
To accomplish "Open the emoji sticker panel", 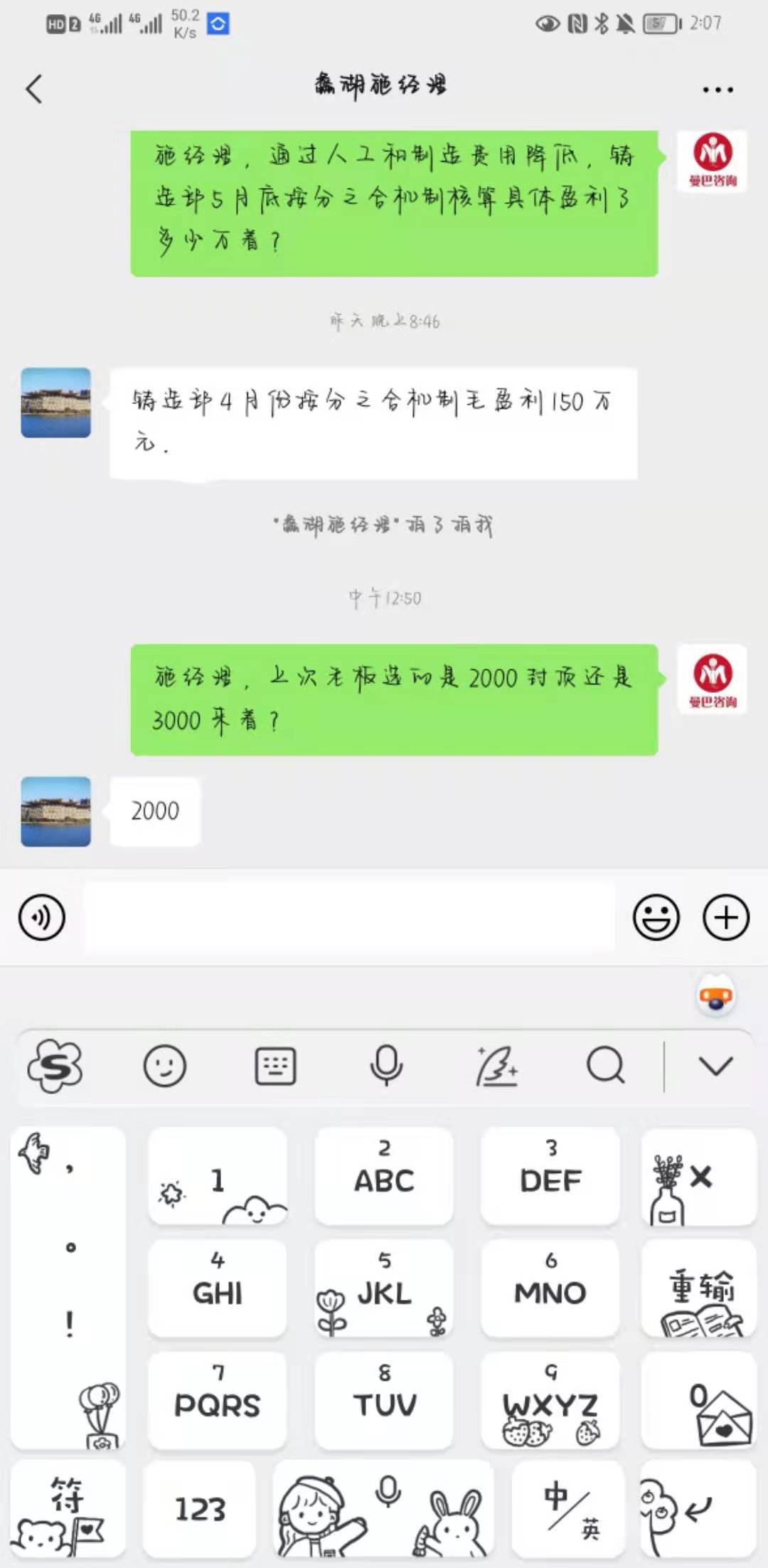I will pyautogui.click(x=656, y=917).
